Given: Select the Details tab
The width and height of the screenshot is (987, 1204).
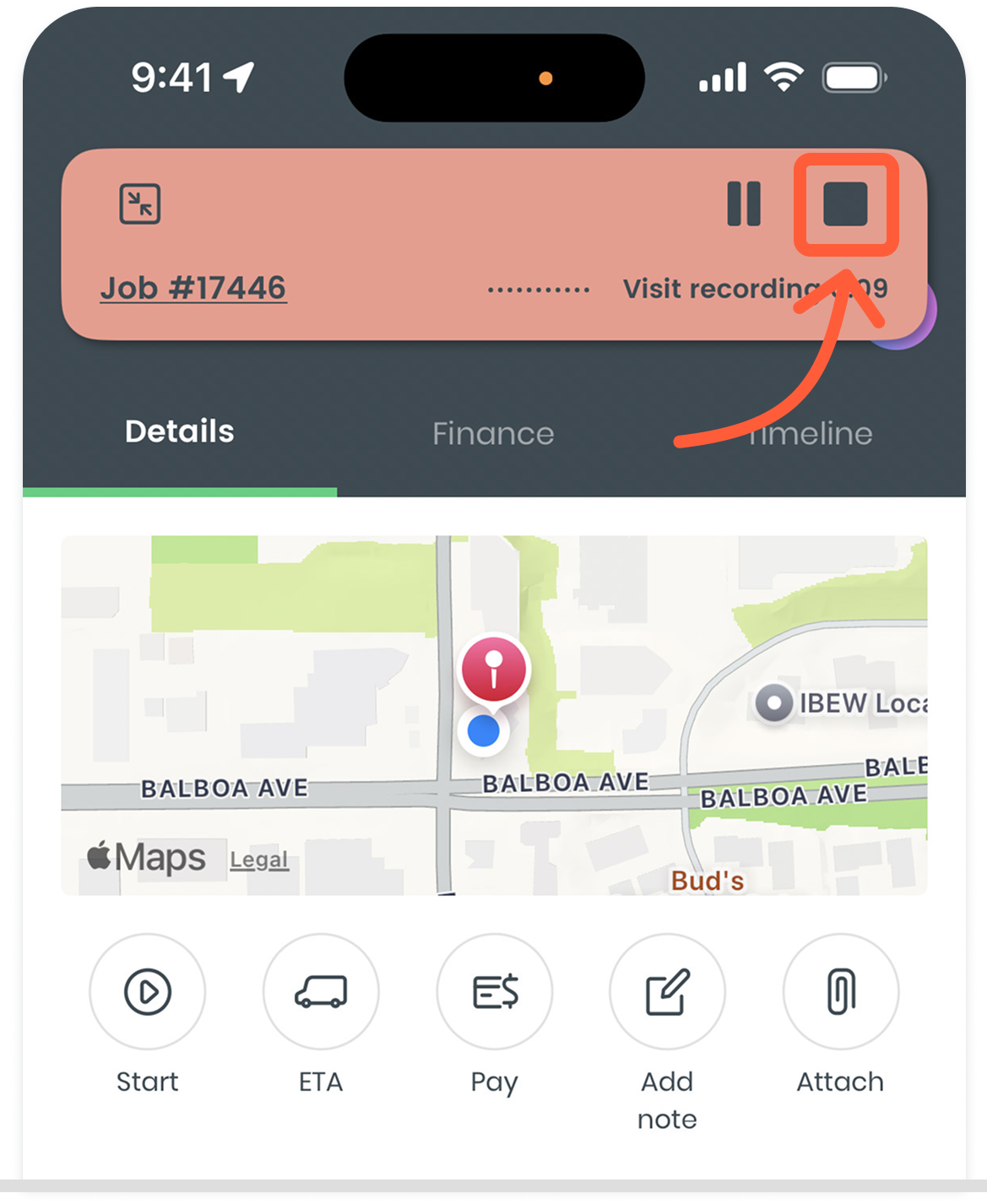Looking at the screenshot, I should (180, 431).
